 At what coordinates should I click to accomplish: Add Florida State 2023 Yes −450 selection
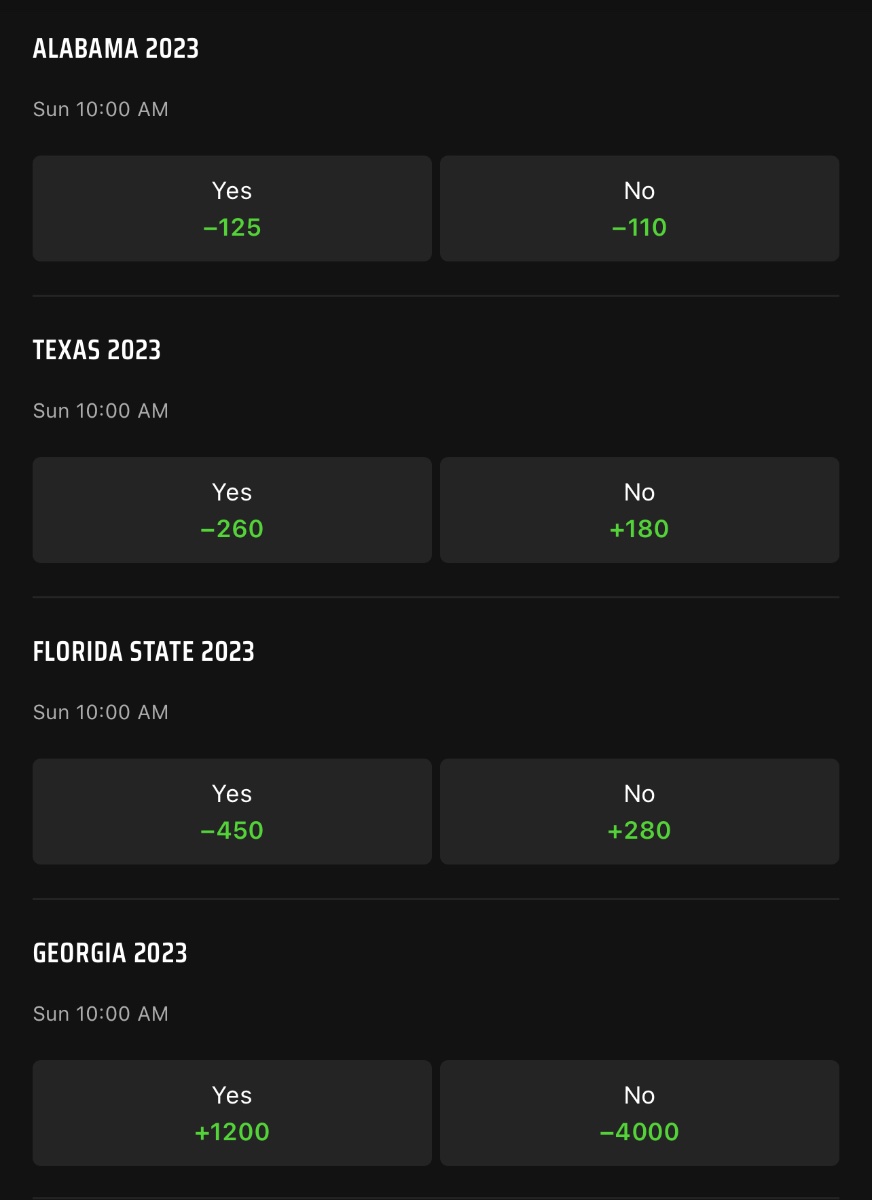(x=232, y=811)
